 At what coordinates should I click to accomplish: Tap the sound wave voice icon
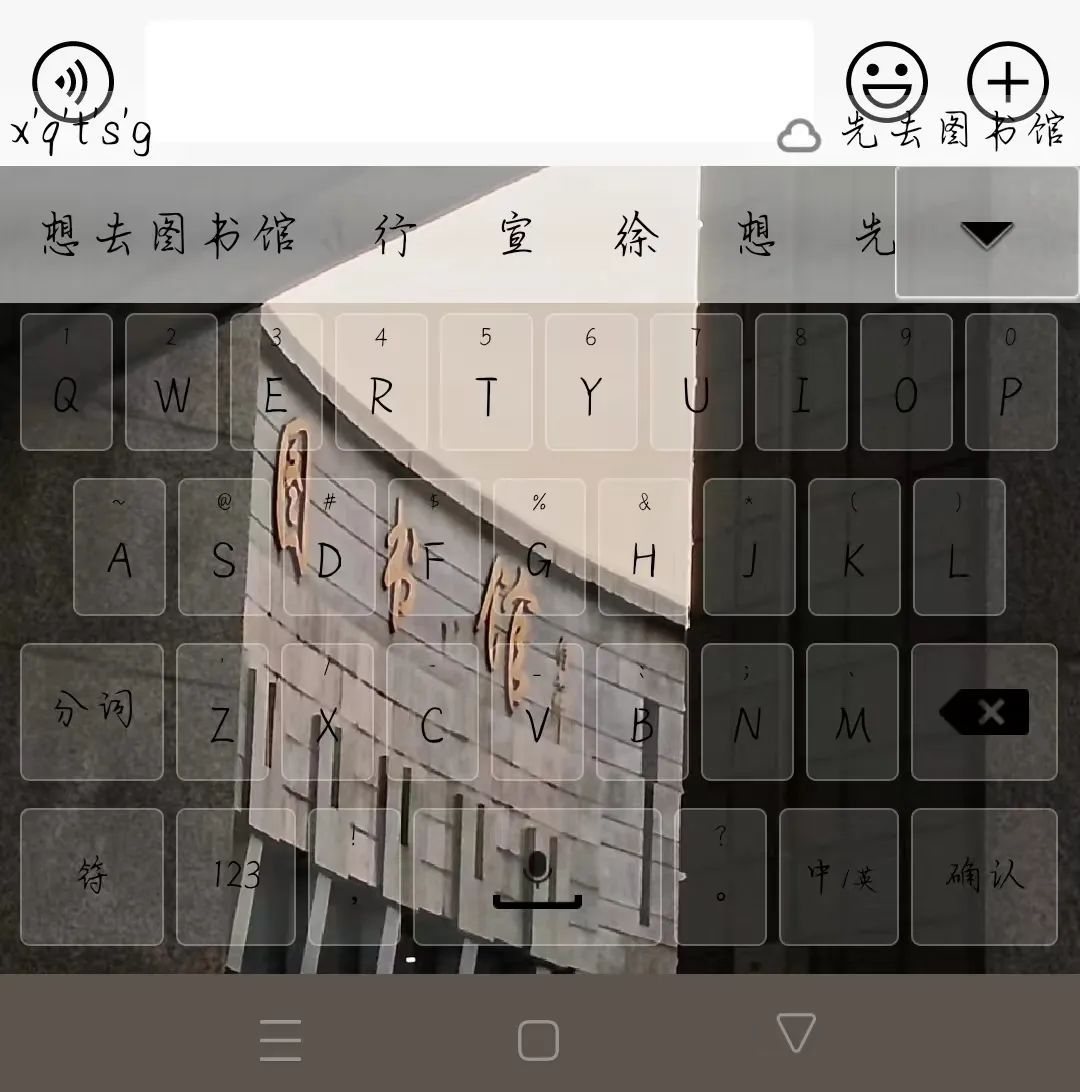[x=72, y=80]
